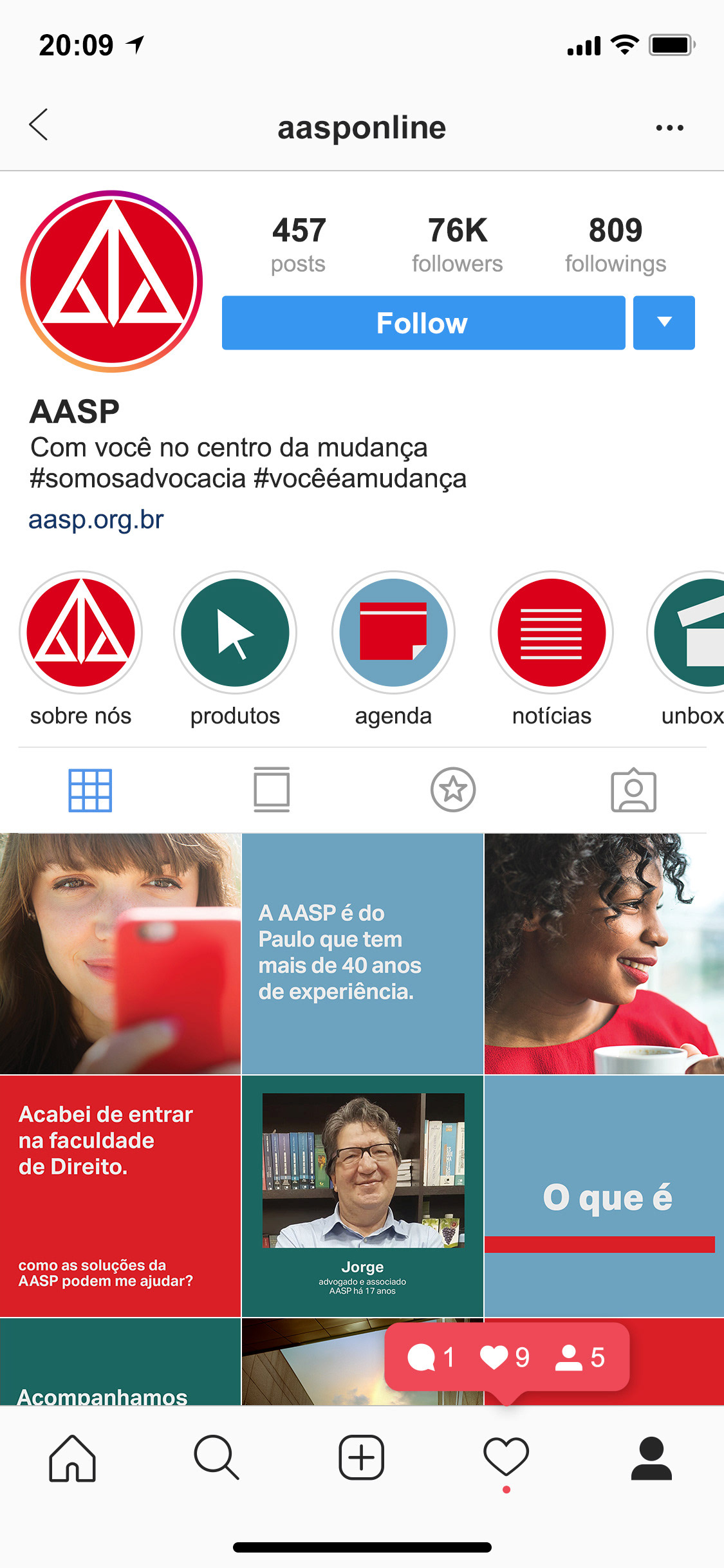Screen dimensions: 724x1568
Task: Switch to the list feed view tab
Action: point(272,790)
